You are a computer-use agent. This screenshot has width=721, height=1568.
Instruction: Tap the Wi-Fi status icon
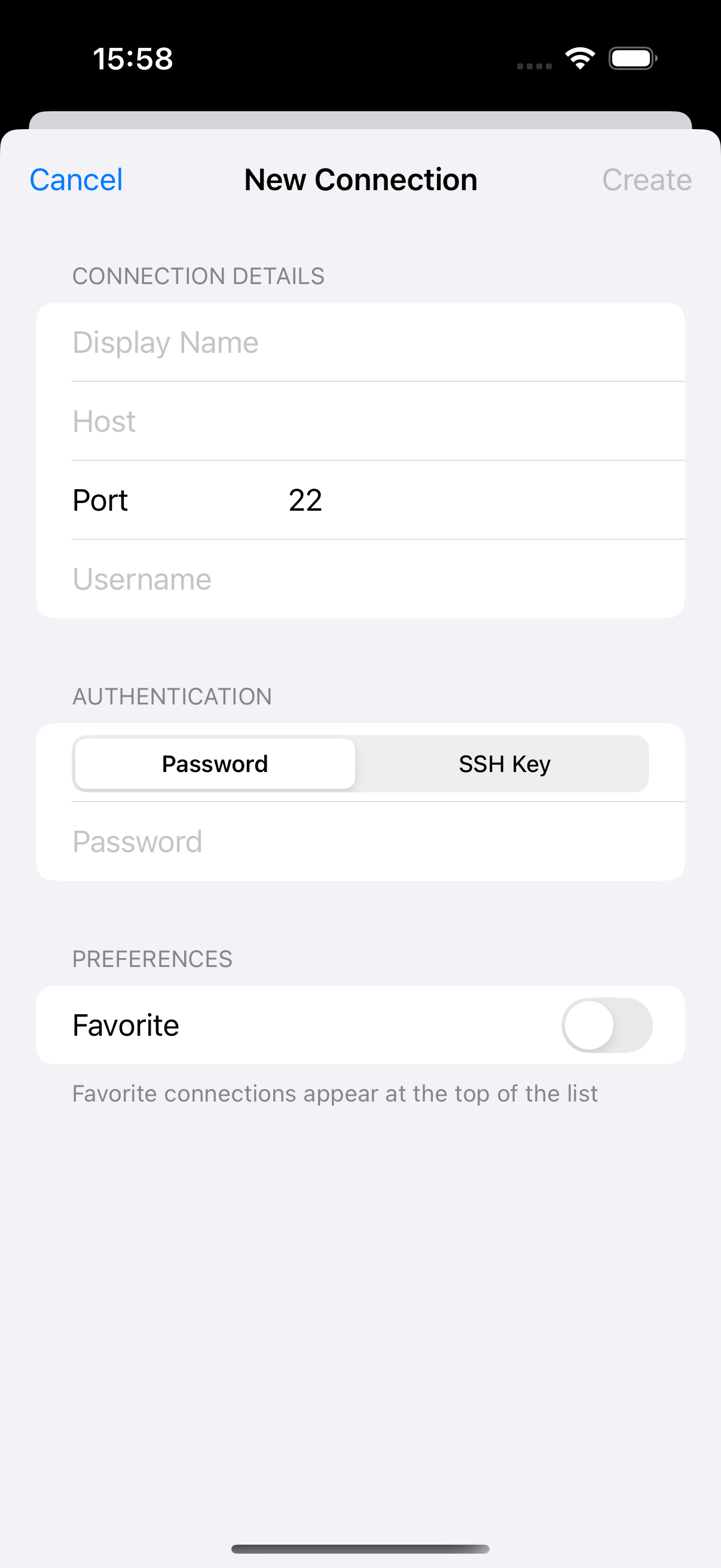pyautogui.click(x=580, y=57)
